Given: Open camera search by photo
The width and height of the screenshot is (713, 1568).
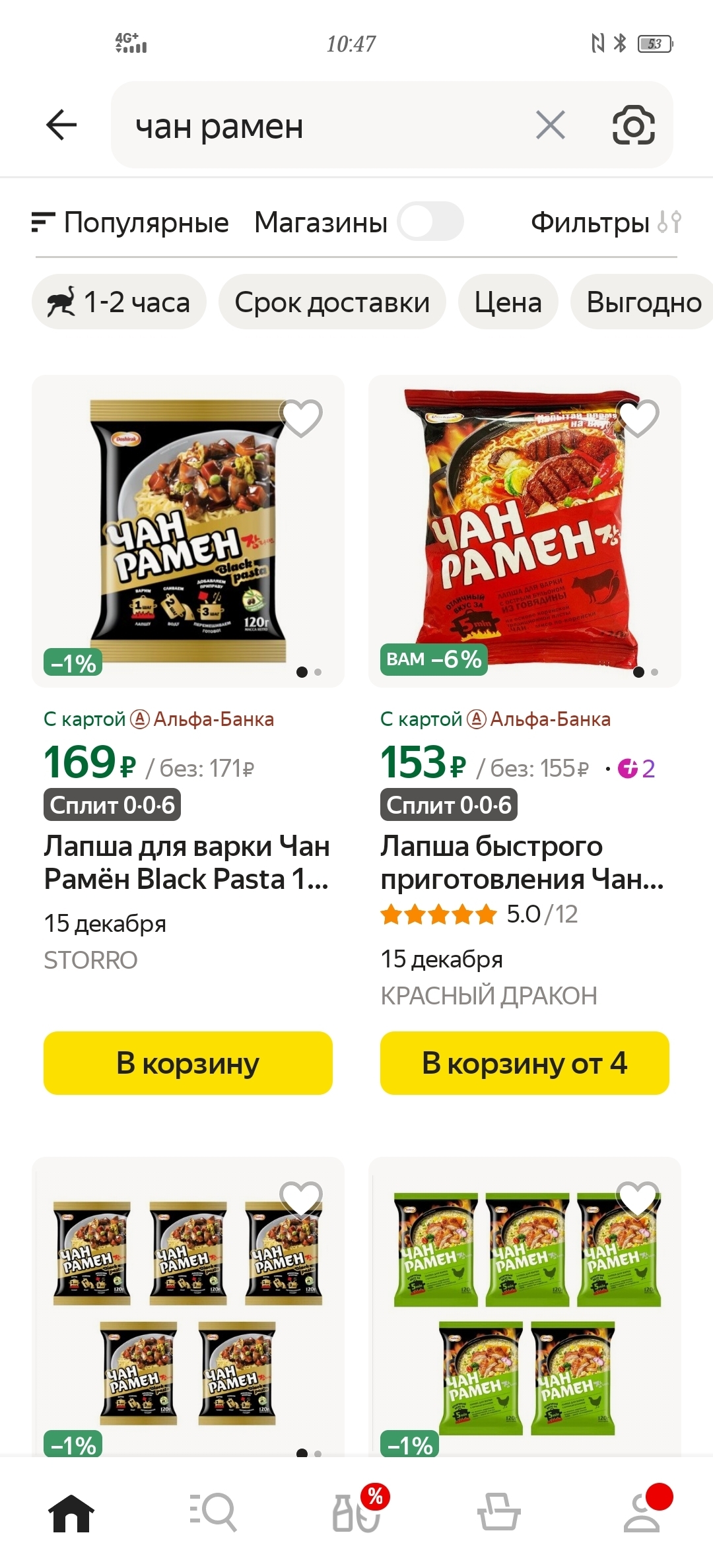Looking at the screenshot, I should coord(633,125).
